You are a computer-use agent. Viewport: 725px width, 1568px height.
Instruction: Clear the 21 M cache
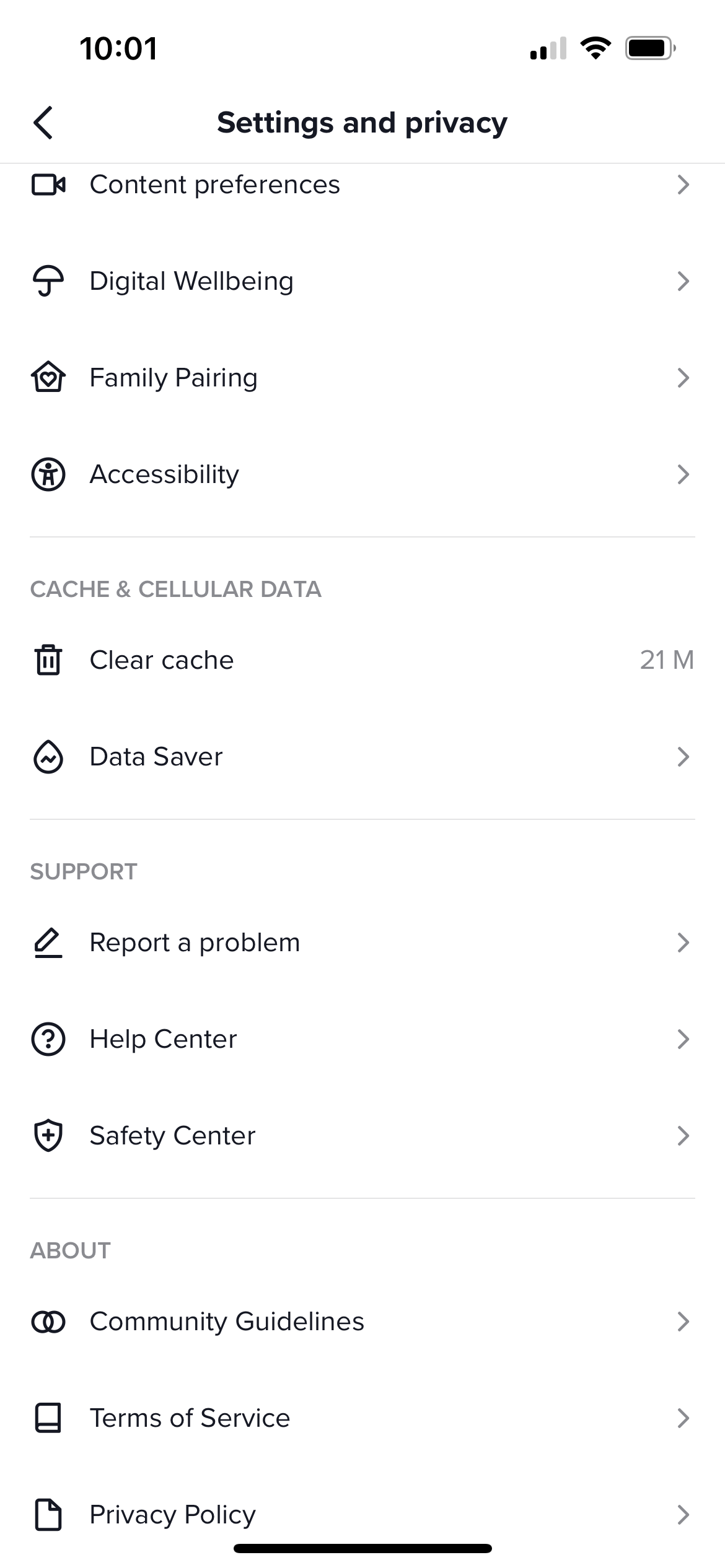pyautogui.click(x=362, y=660)
